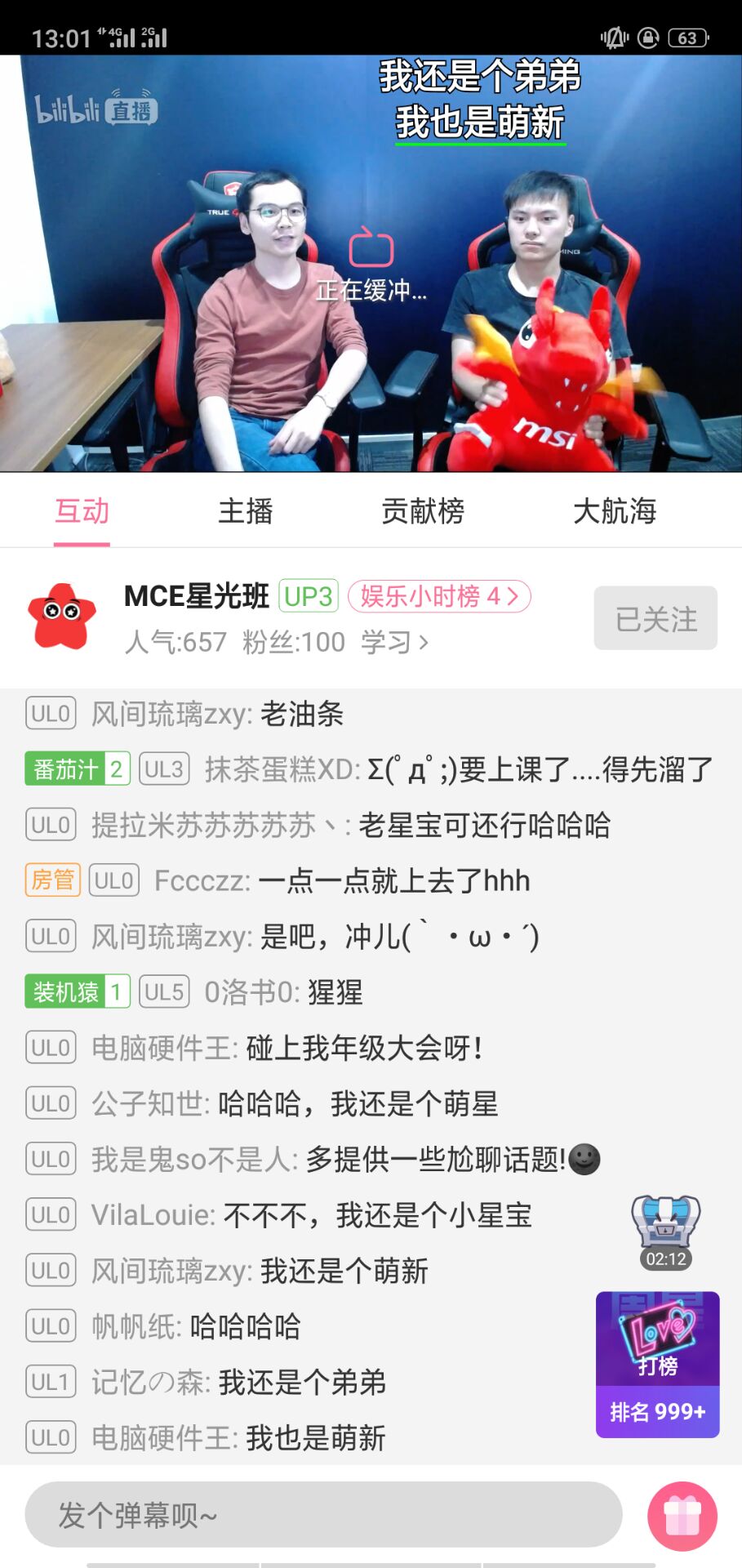Switch to the 贡献榜 tab
The width and height of the screenshot is (742, 1568).
423,511
